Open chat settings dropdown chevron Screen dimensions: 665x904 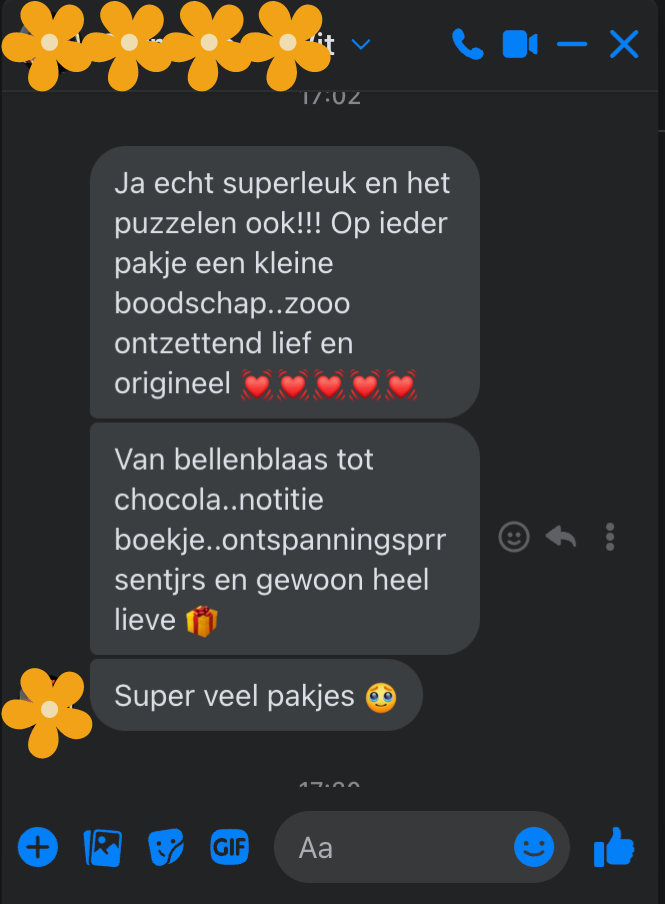click(x=361, y=44)
